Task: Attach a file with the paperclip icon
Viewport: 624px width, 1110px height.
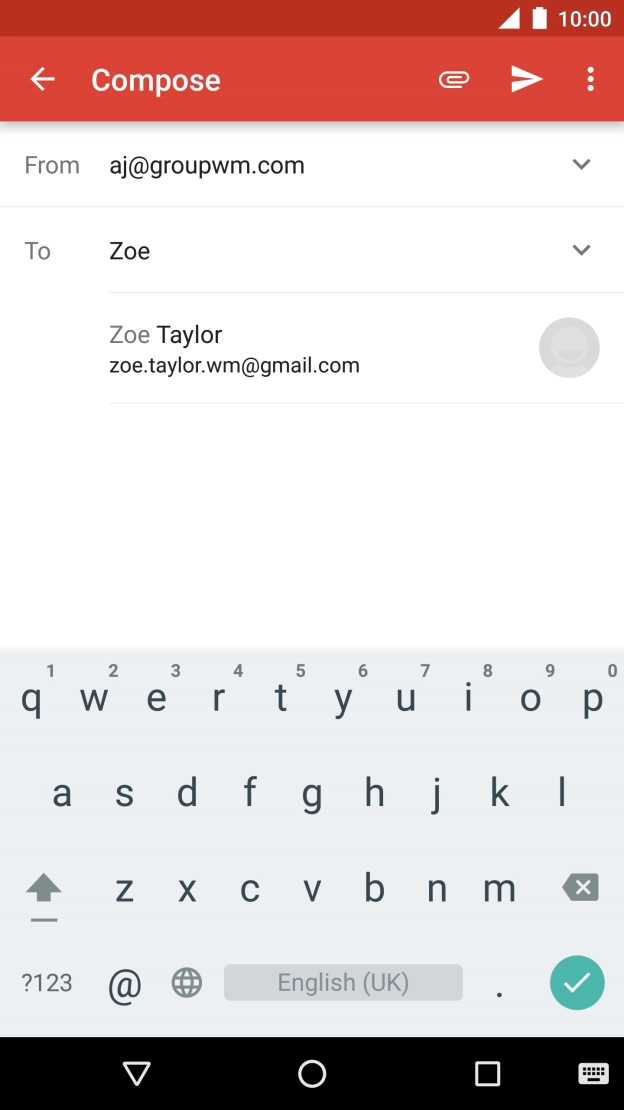Action: coord(454,80)
